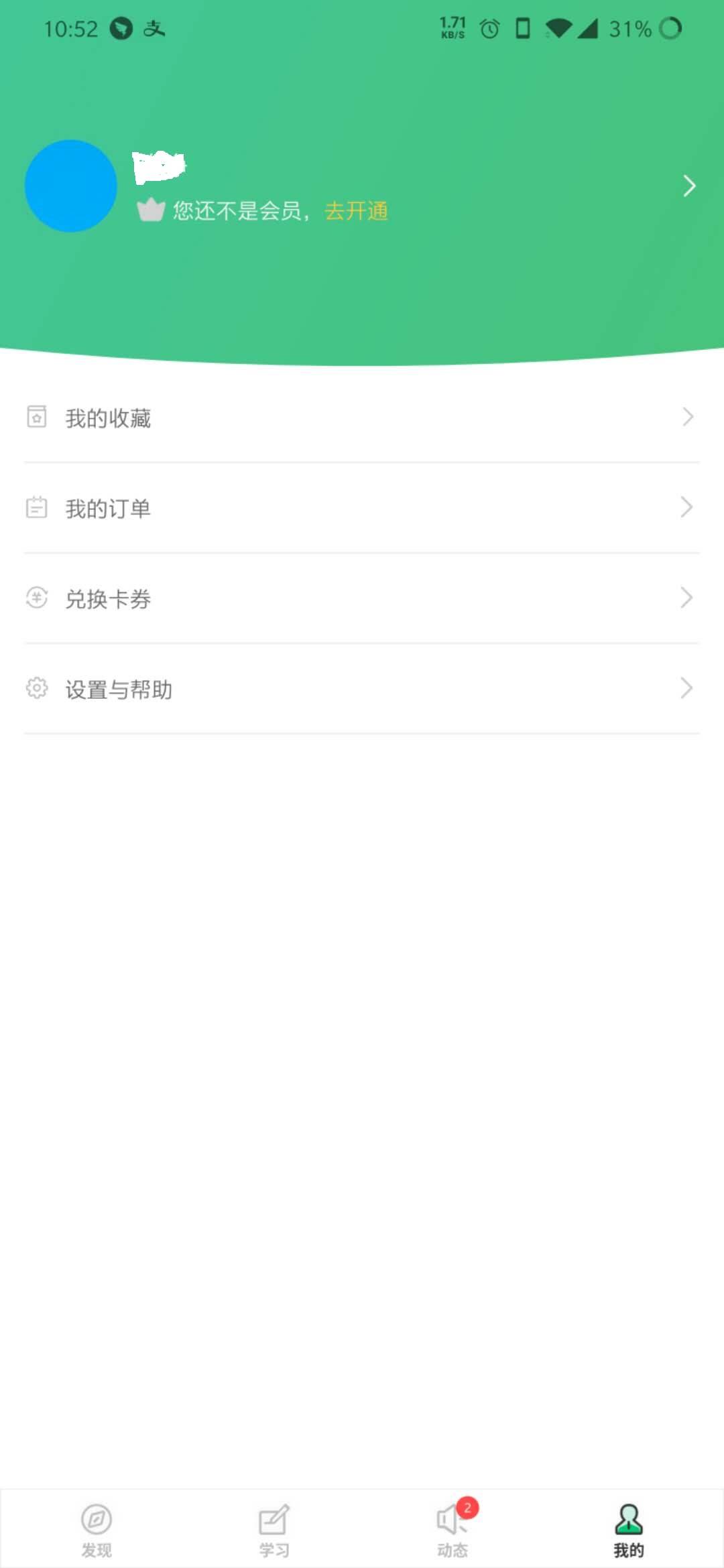Tap 去开通 to activate membership
This screenshot has height=1568, width=724.
[356, 211]
